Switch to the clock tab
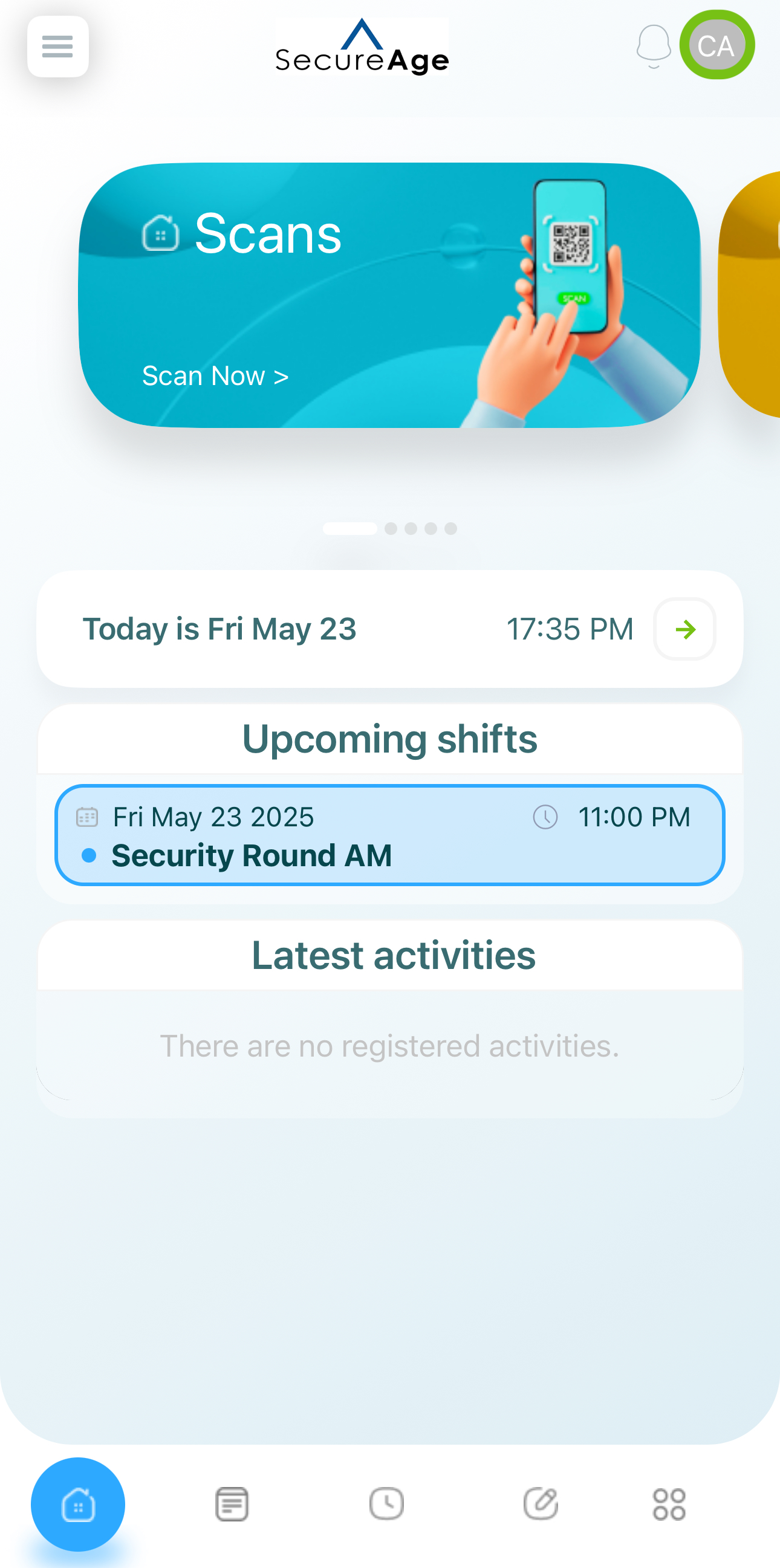 click(386, 1504)
